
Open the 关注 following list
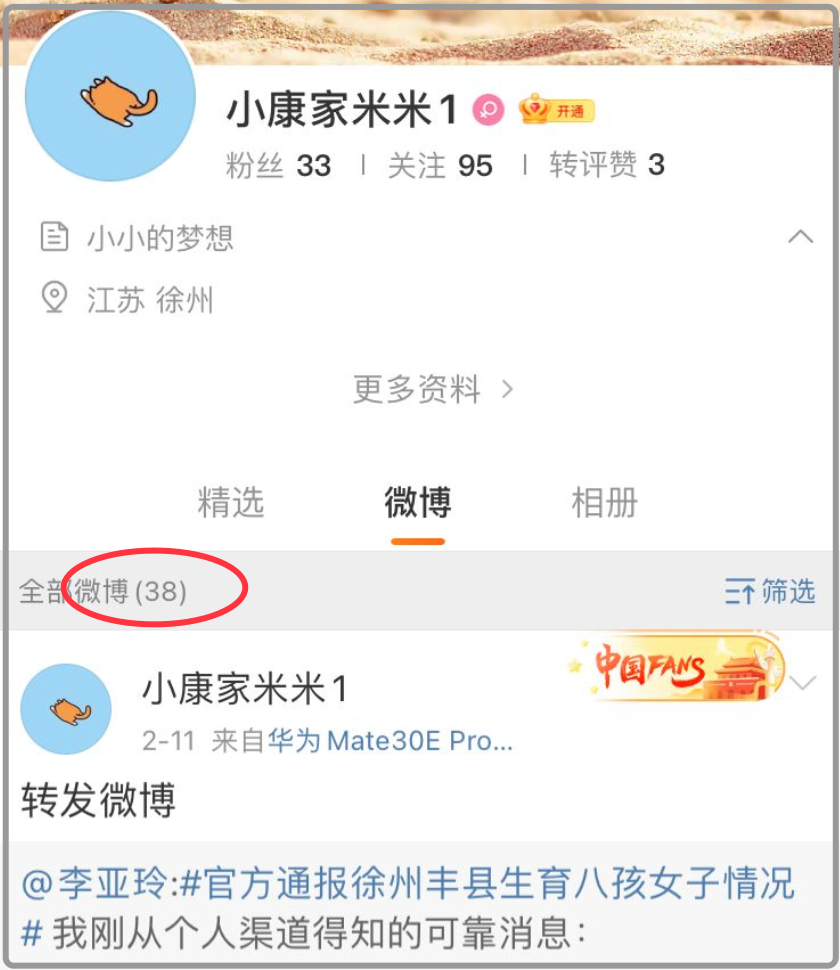click(440, 165)
